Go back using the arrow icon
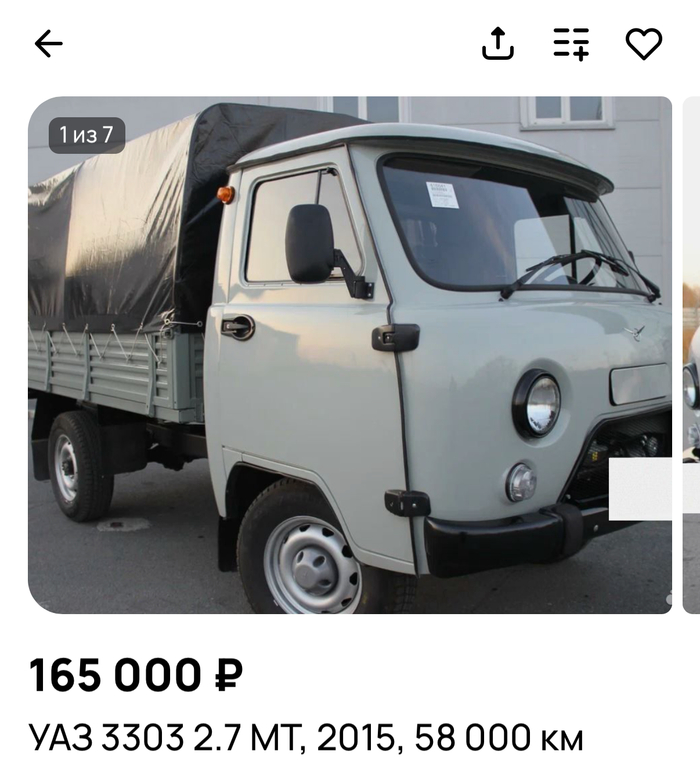Image resolution: width=700 pixels, height=772 pixels. coord(48,43)
